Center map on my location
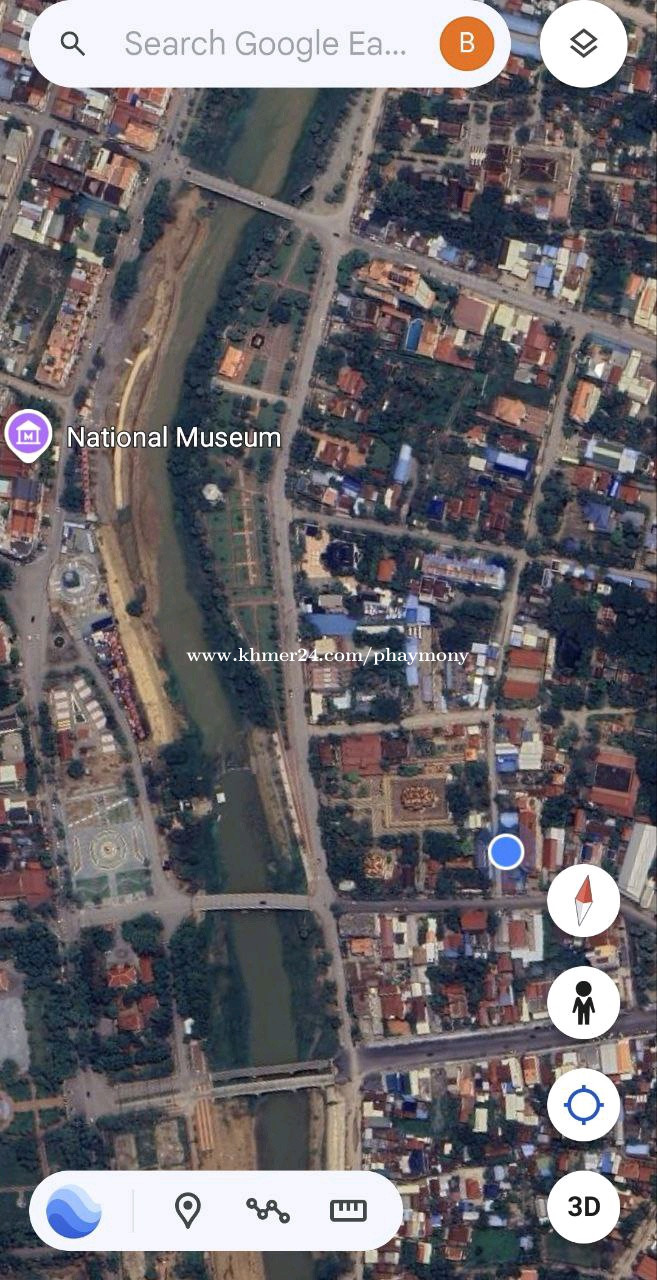 584,1105
